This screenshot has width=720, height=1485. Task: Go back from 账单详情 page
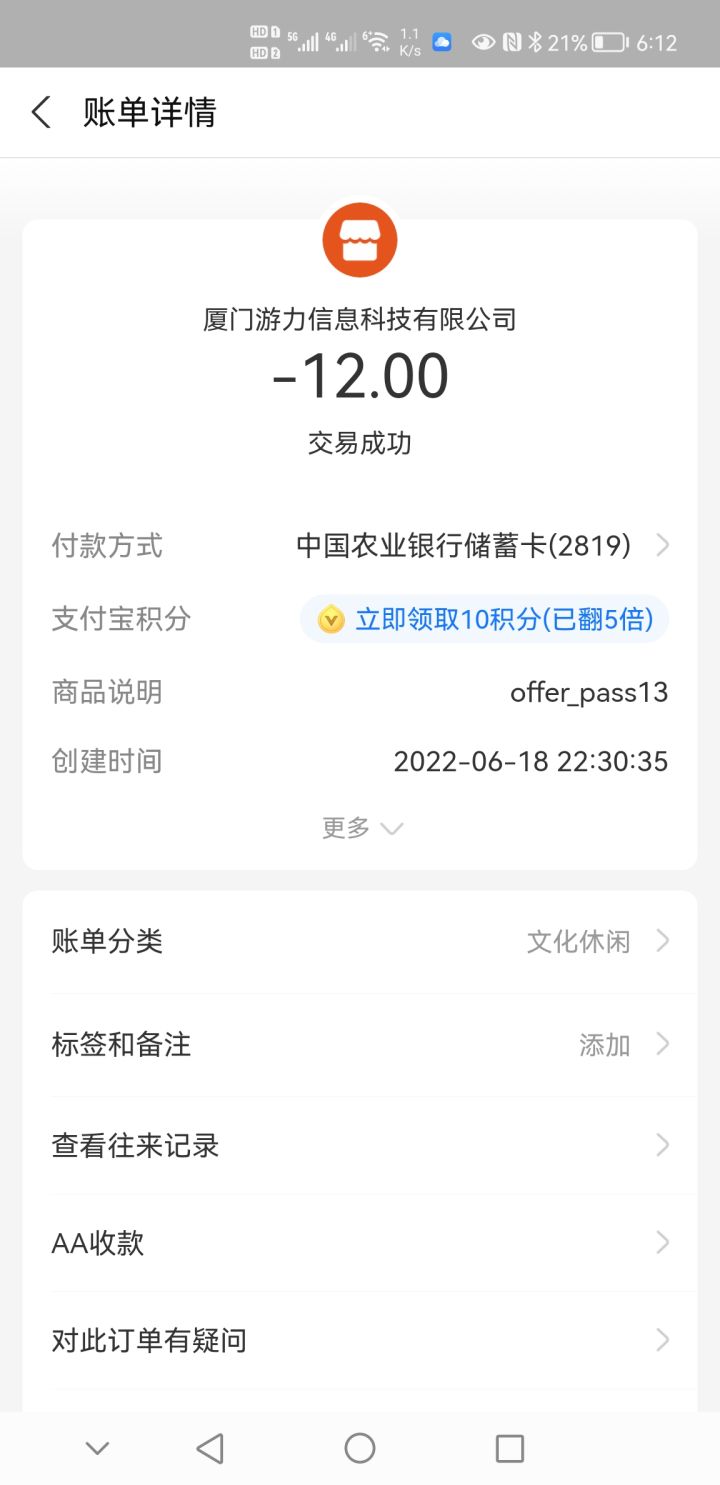click(41, 112)
